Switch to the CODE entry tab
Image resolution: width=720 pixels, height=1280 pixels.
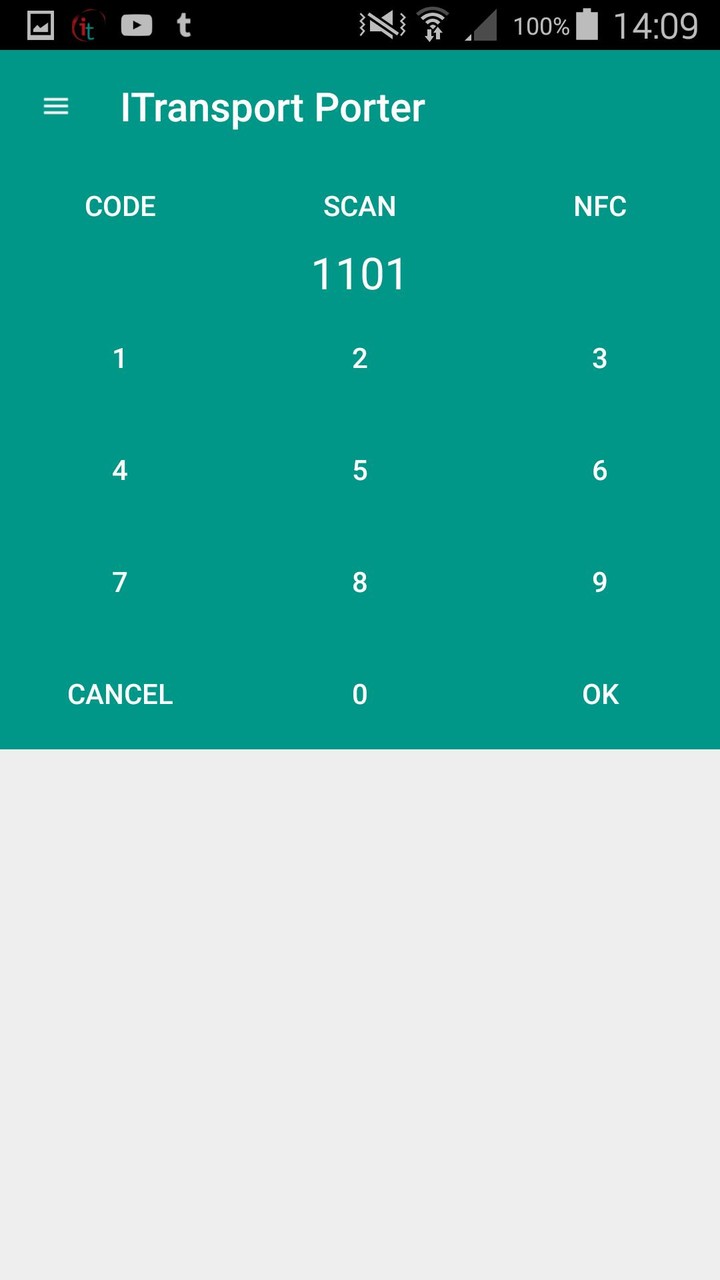(x=120, y=206)
